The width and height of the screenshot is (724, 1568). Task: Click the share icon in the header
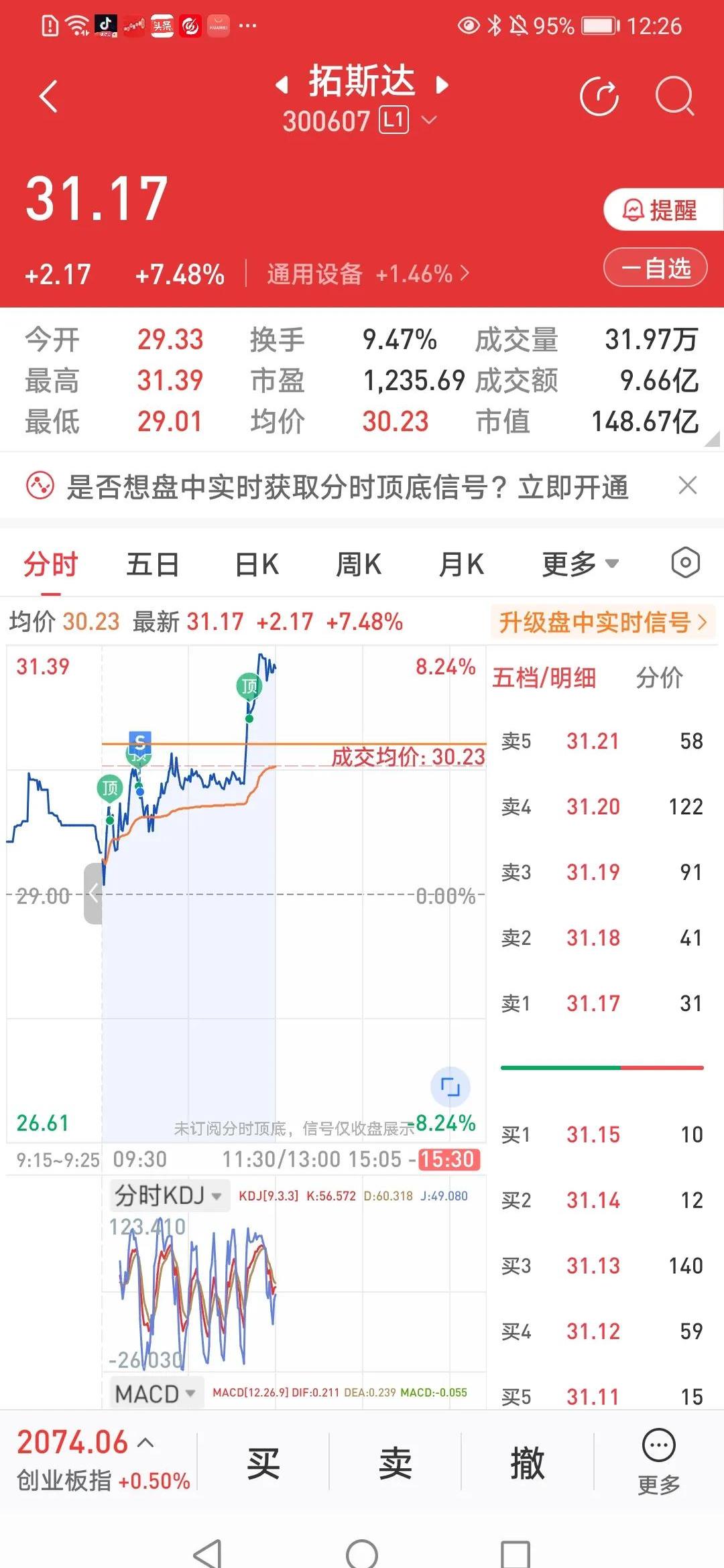(x=599, y=95)
